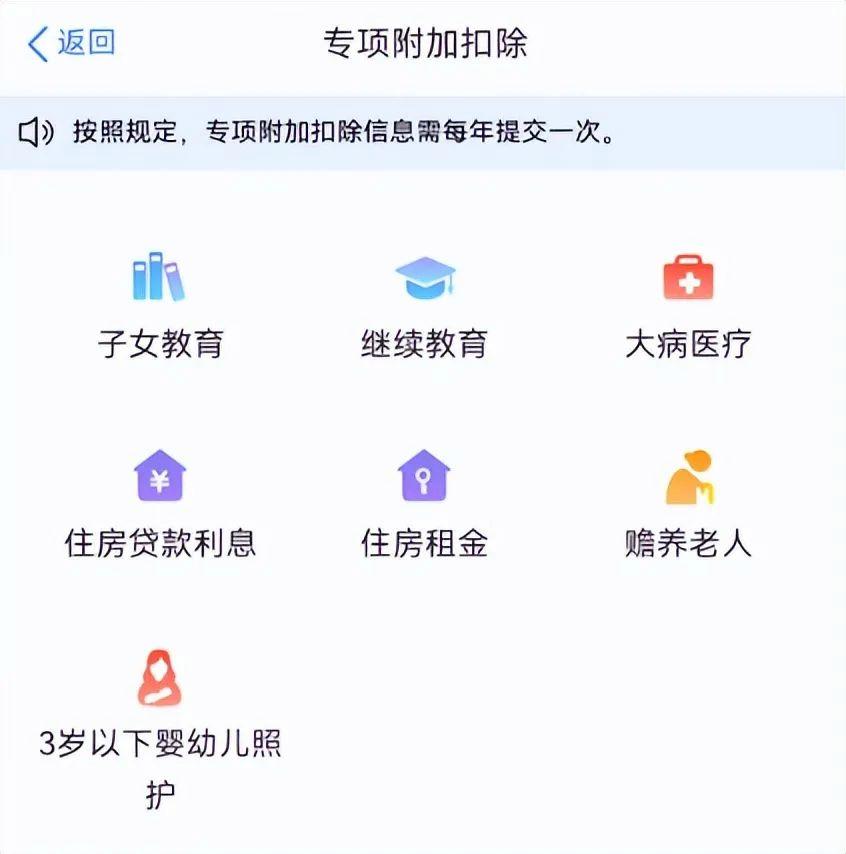The image size is (846, 854).
Task: Open the 子女教育 books icon
Action: [x=156, y=277]
